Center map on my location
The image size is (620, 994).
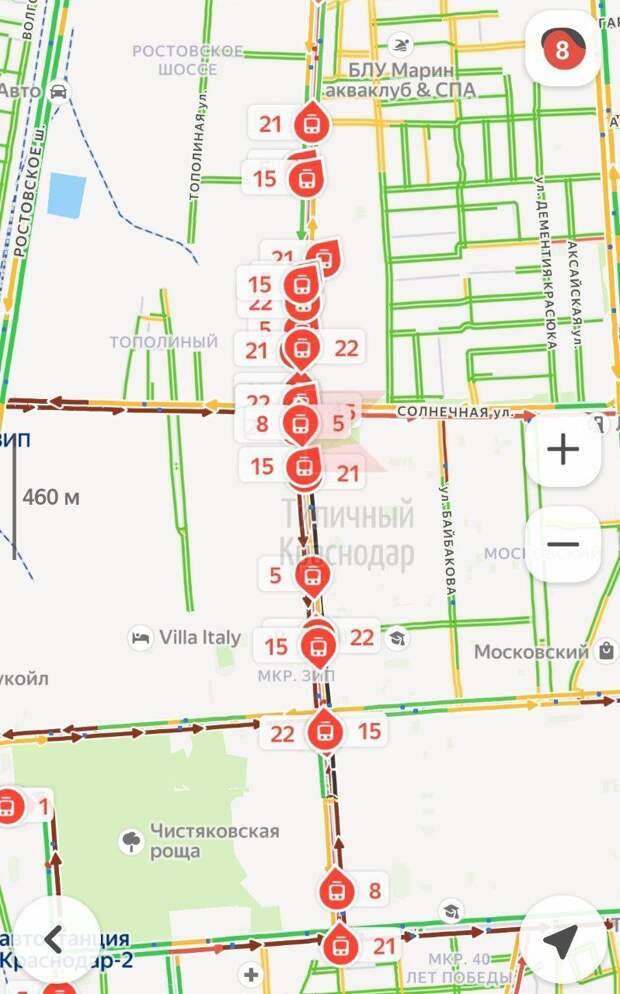point(562,940)
